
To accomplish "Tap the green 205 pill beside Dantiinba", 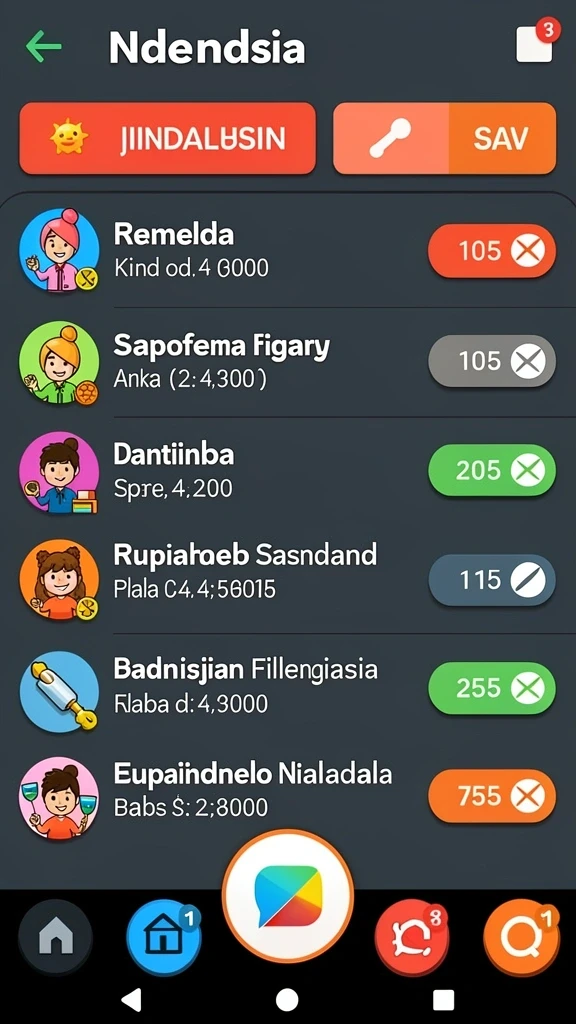I will pos(492,470).
